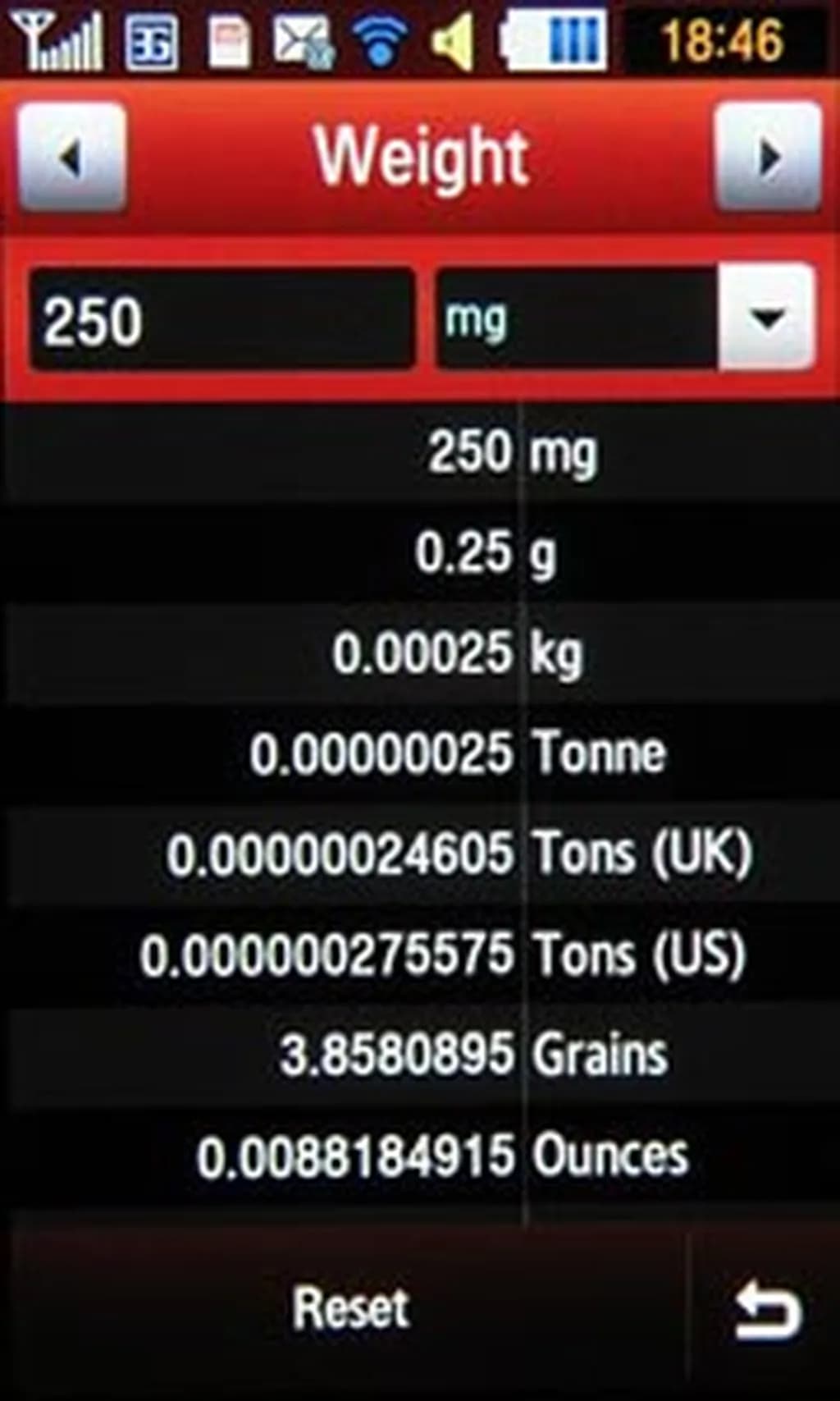This screenshot has width=840, height=1401.
Task: Go to the next converter category
Action: [x=769, y=157]
